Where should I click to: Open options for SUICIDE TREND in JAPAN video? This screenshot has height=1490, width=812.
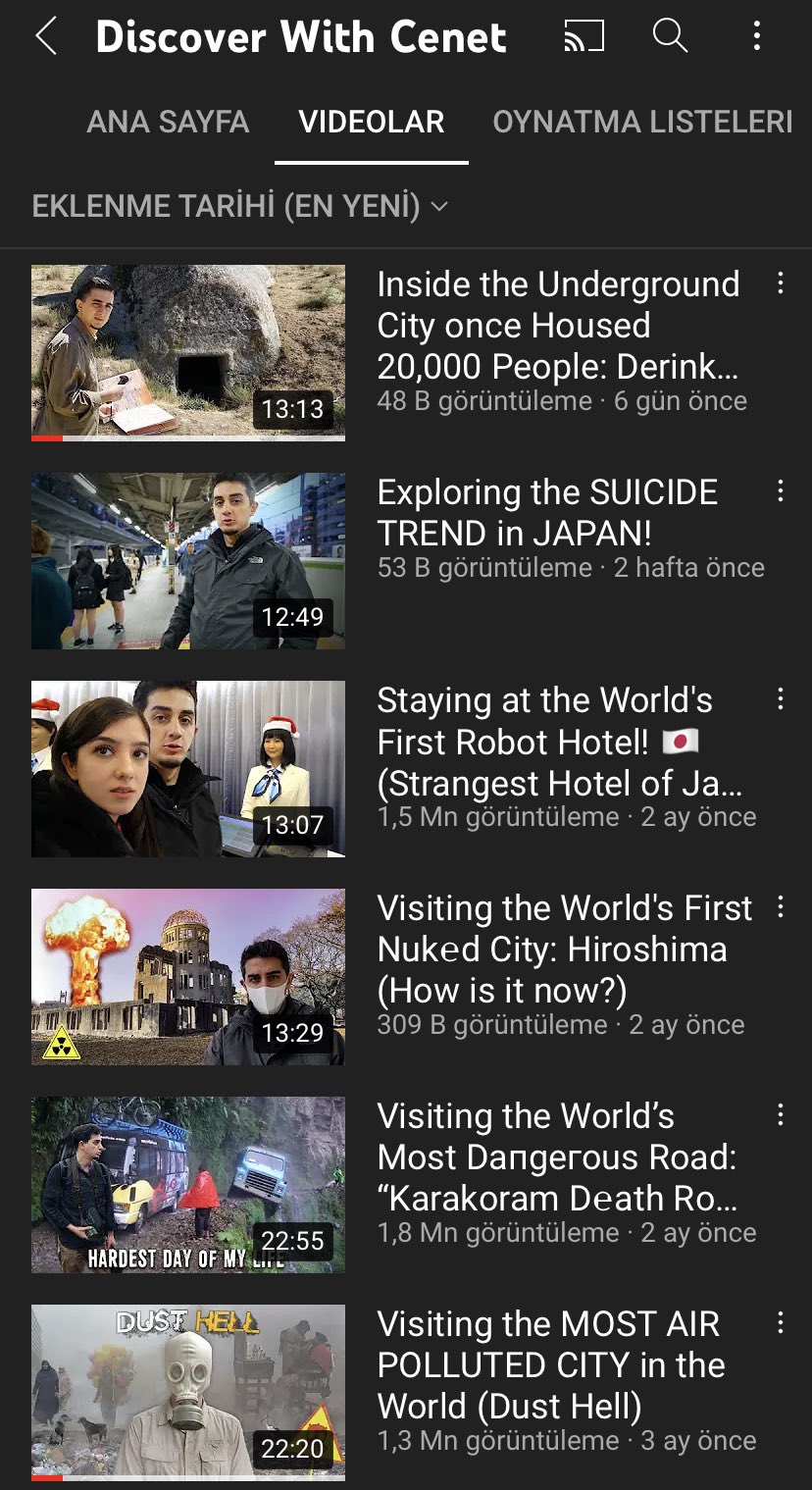(x=781, y=492)
